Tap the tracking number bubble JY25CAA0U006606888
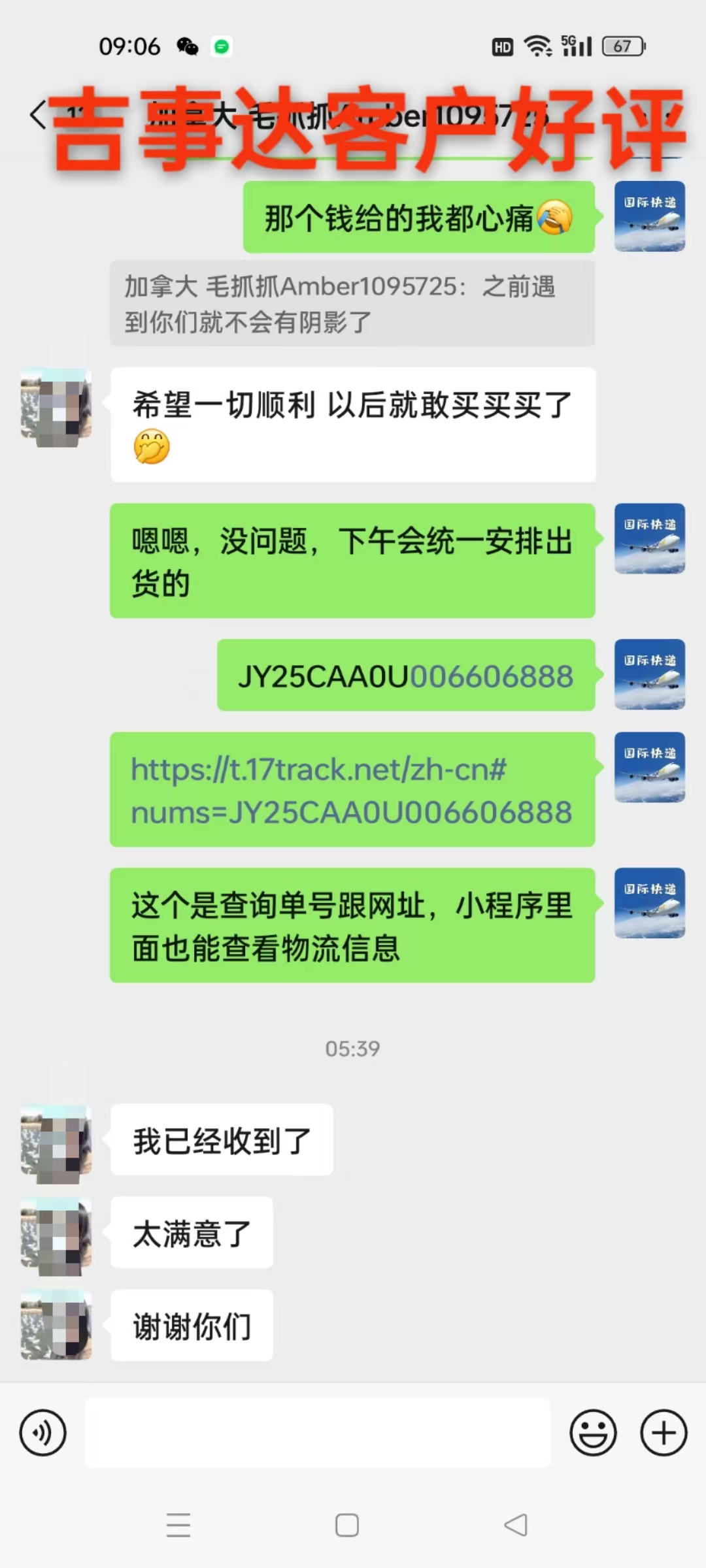 pos(404,676)
